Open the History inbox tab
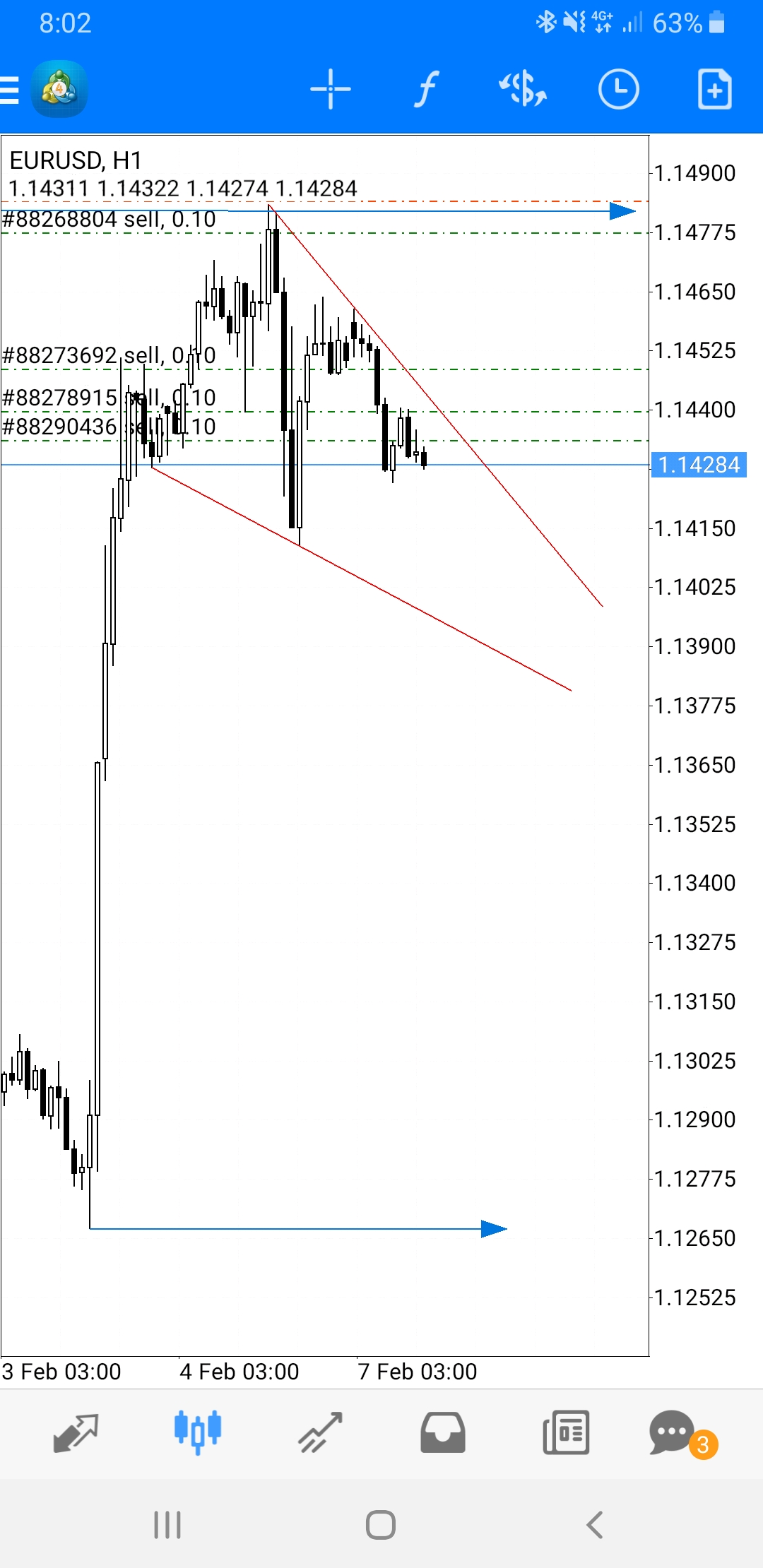 443,1432
